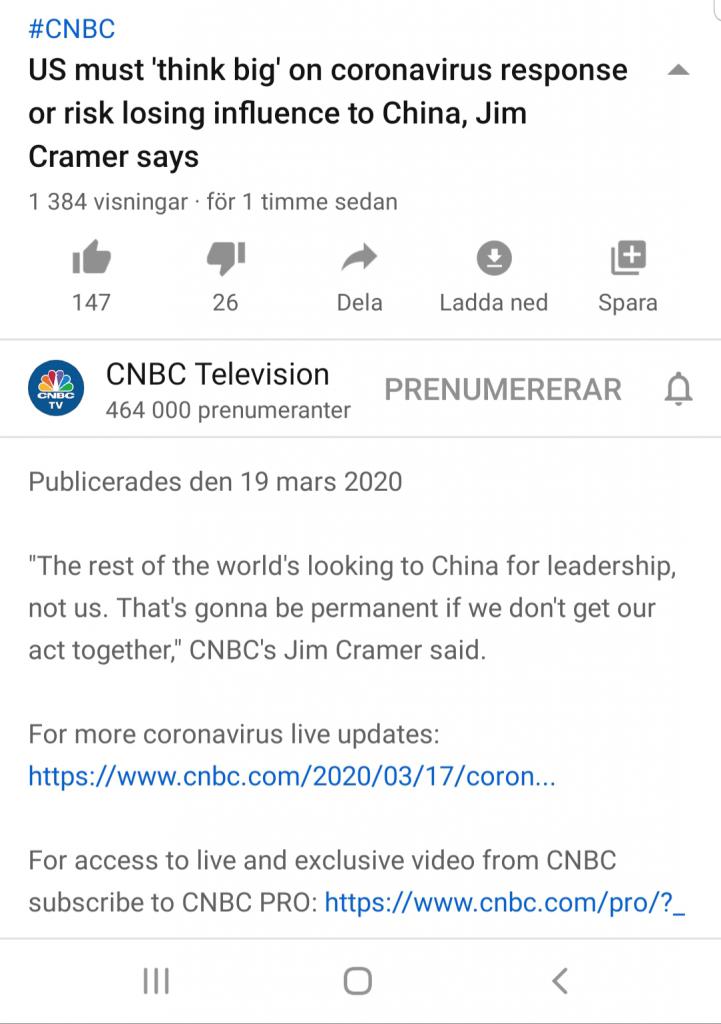Tap the #CNBC hashtag link
The image size is (721, 1024).
point(71,28)
